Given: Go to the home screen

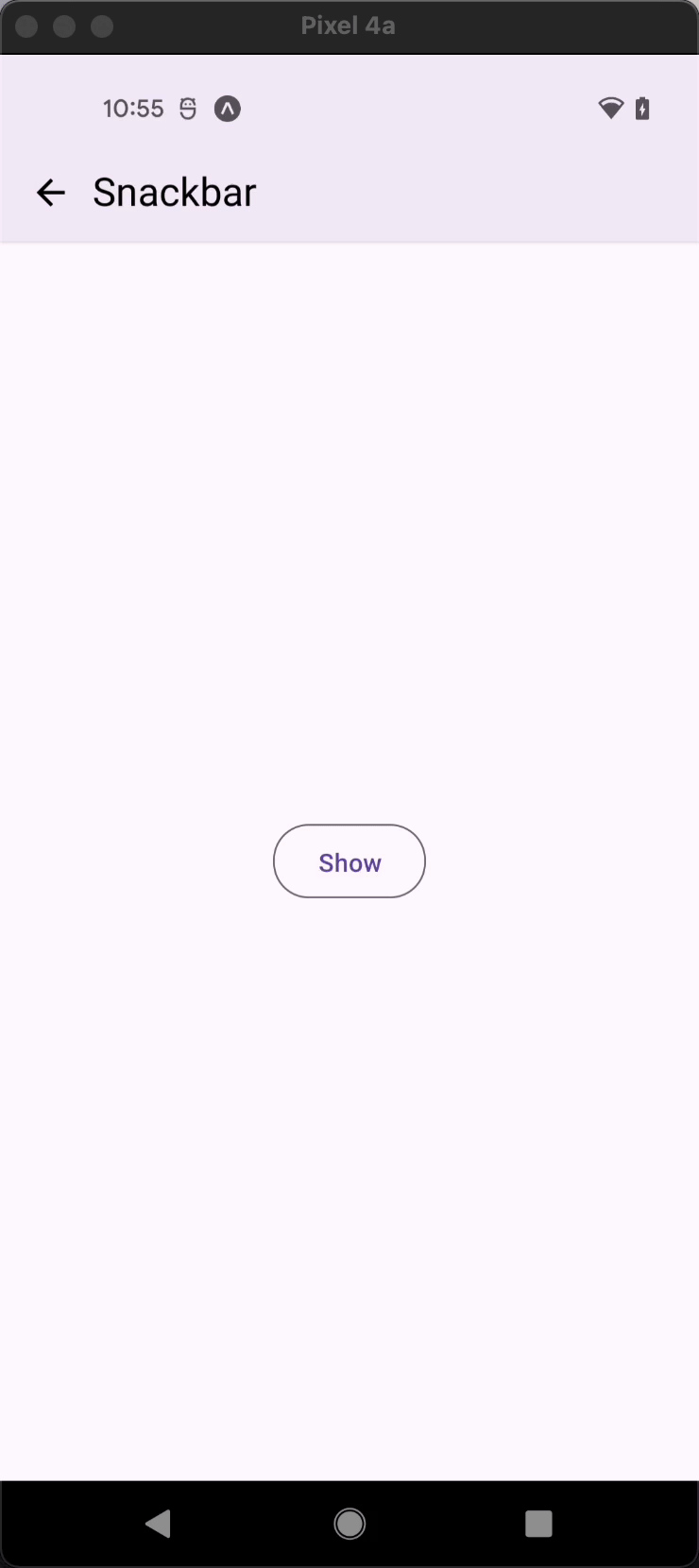Looking at the screenshot, I should [349, 1523].
